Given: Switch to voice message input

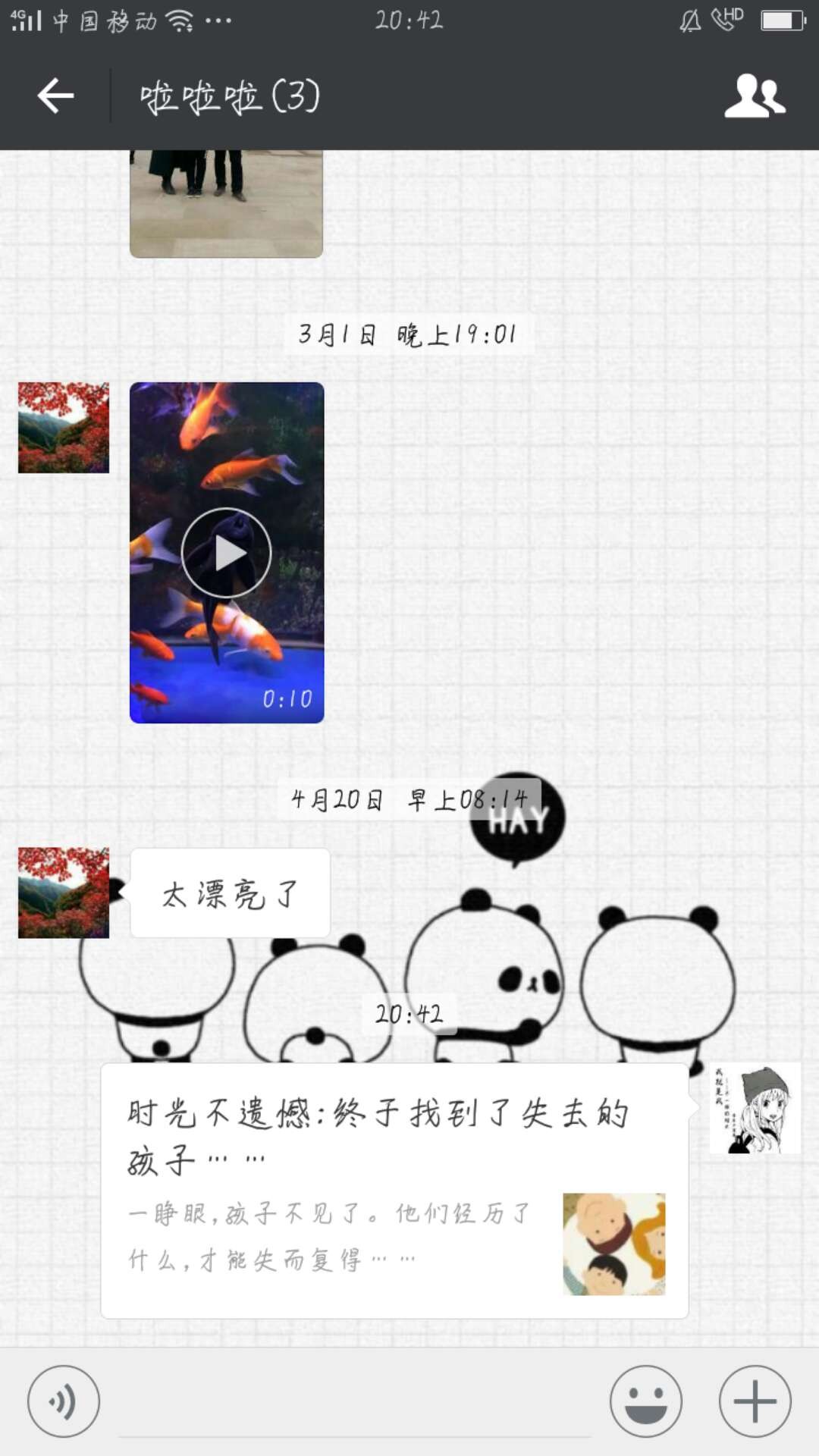Looking at the screenshot, I should pyautogui.click(x=64, y=1401).
